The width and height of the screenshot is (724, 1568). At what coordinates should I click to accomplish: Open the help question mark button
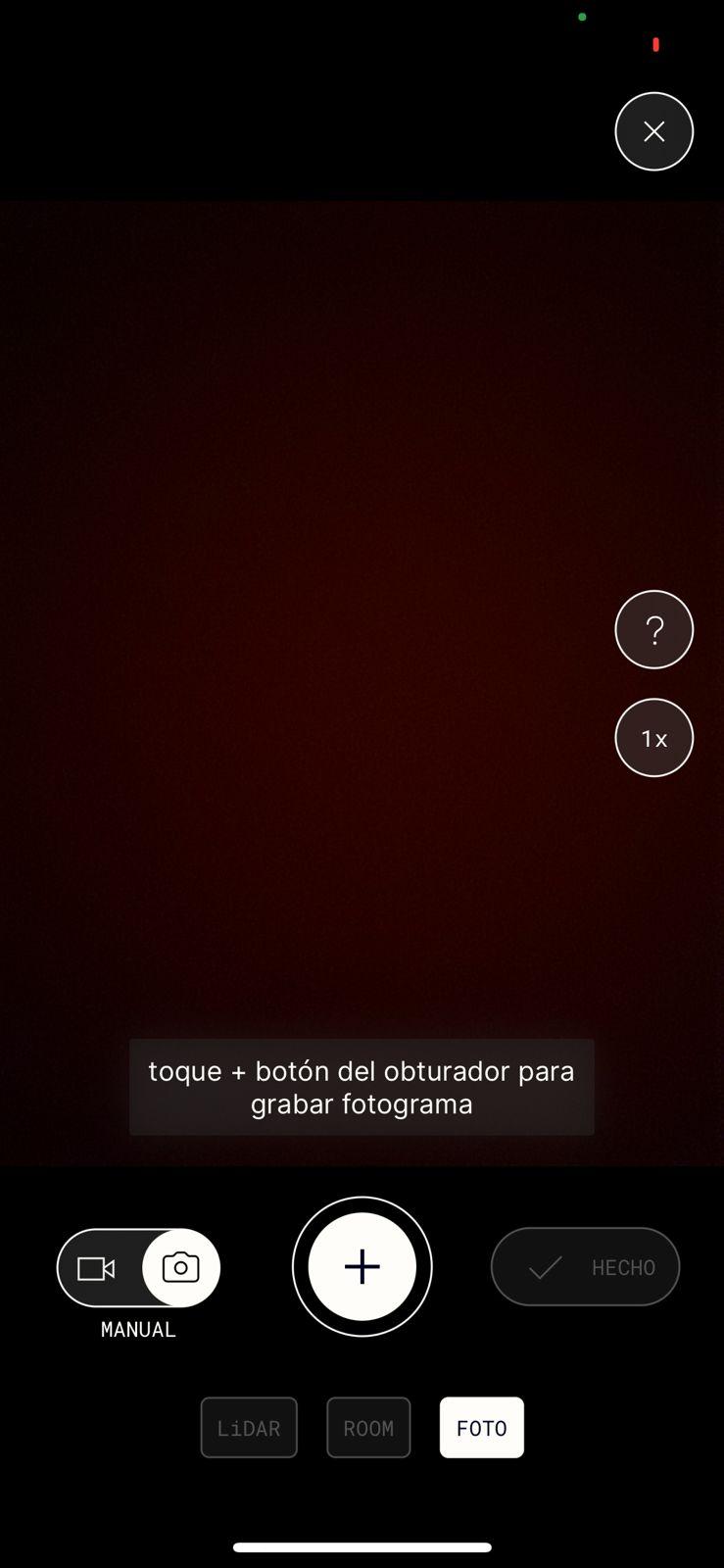(x=653, y=629)
